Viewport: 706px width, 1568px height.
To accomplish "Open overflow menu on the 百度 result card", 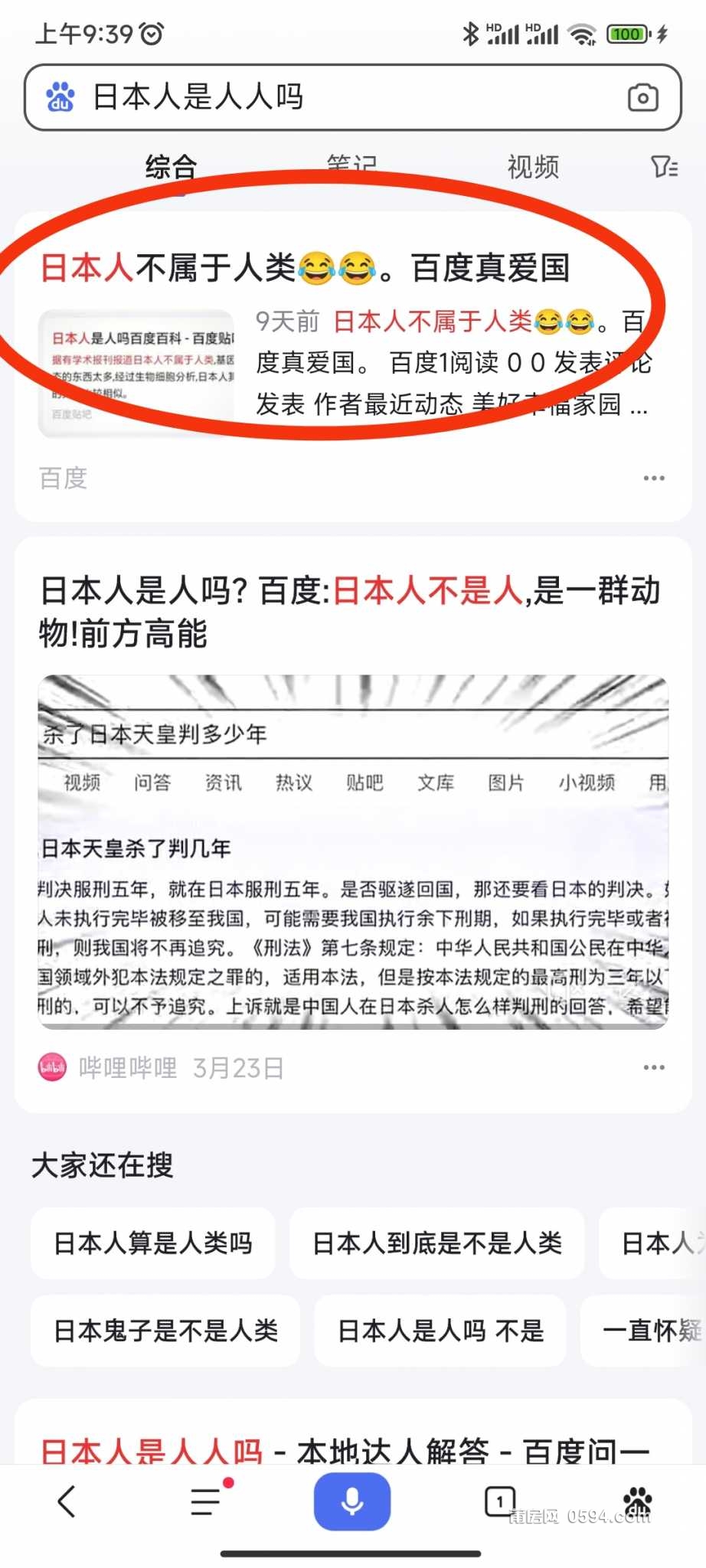I will click(x=654, y=479).
